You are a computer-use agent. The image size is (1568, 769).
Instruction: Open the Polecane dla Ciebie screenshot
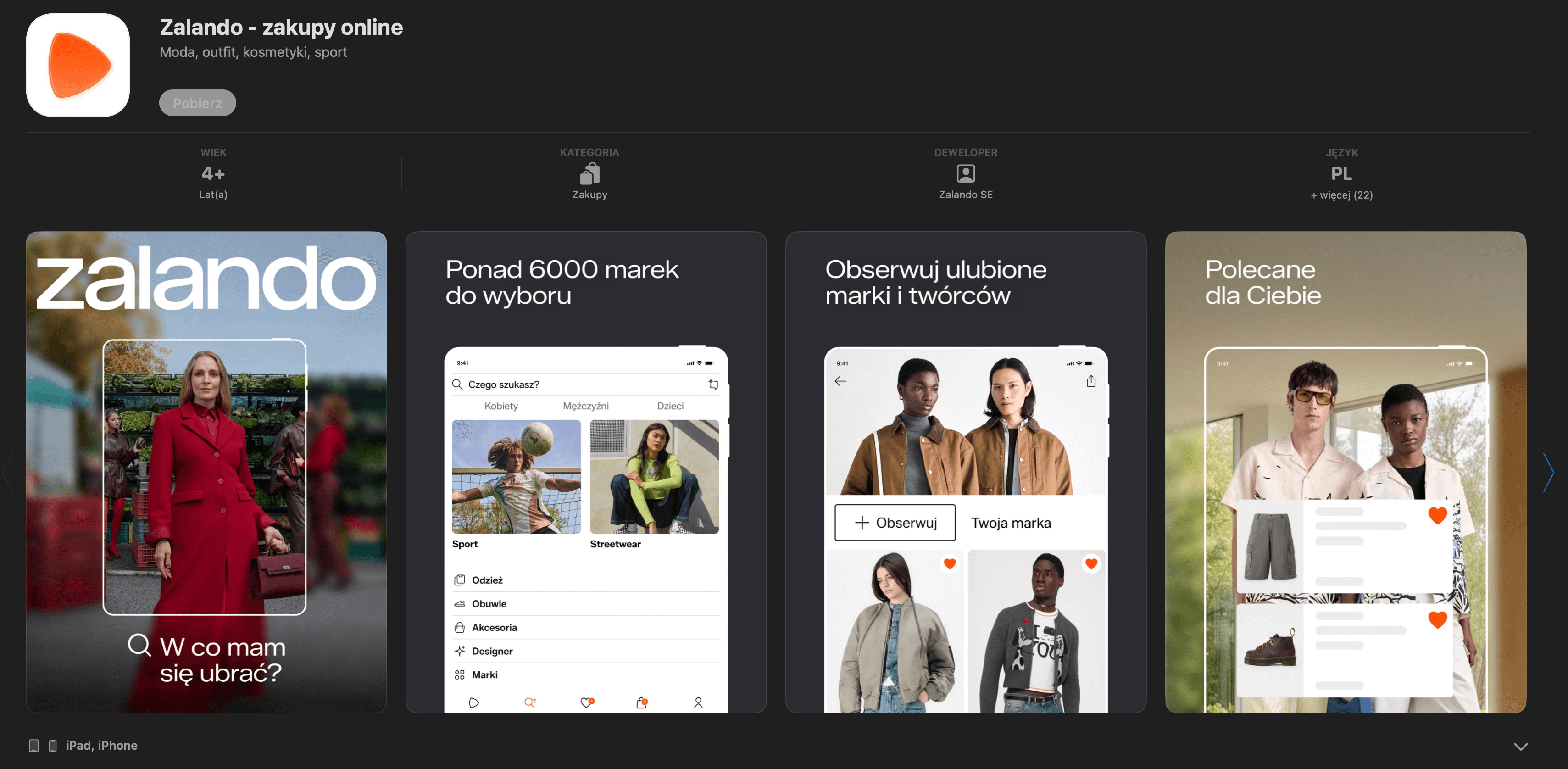[x=1345, y=472]
